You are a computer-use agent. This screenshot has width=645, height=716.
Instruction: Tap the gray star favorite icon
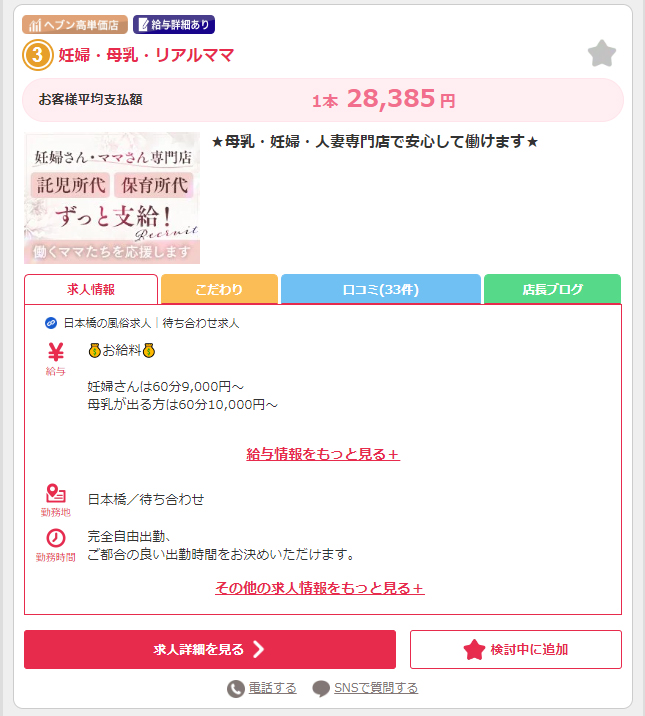pos(602,53)
